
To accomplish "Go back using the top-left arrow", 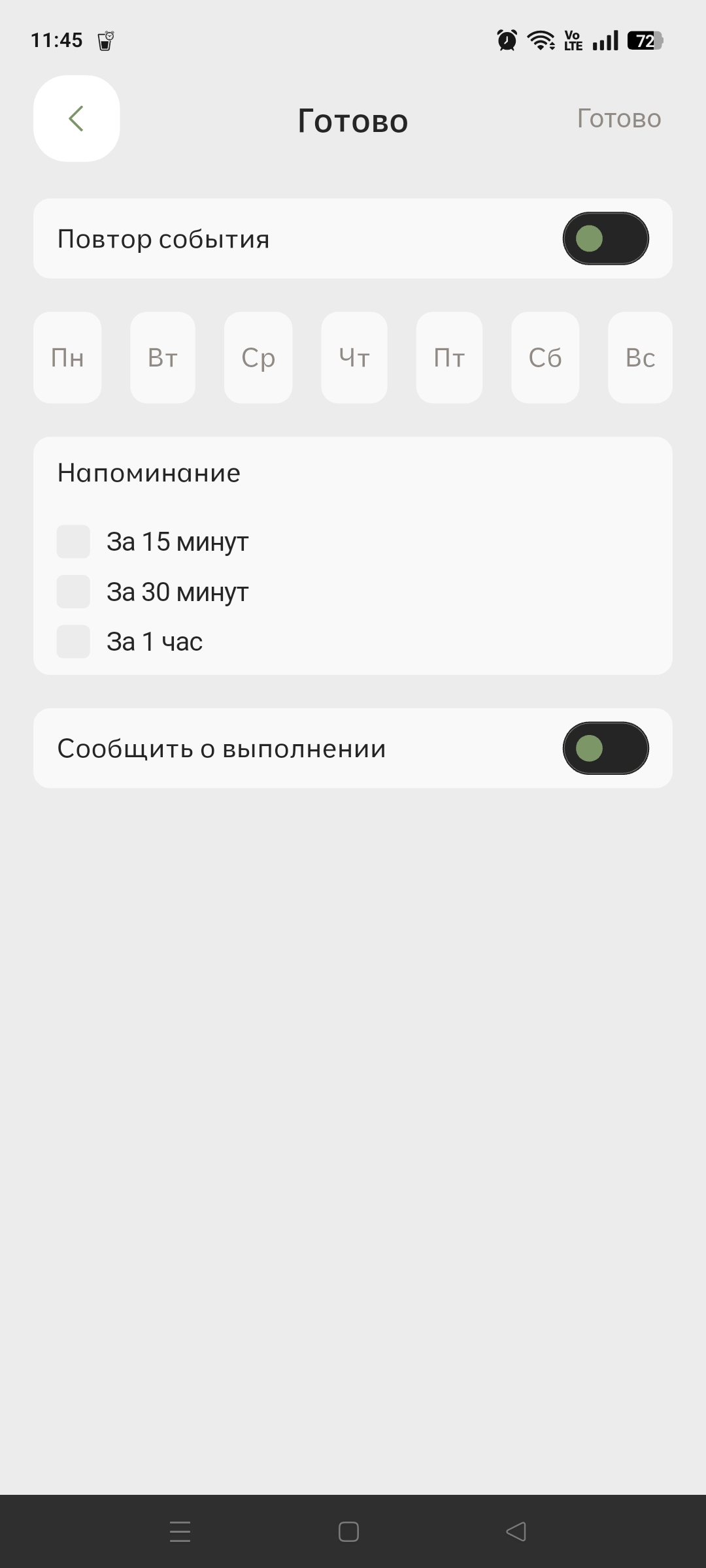I will 76,119.
